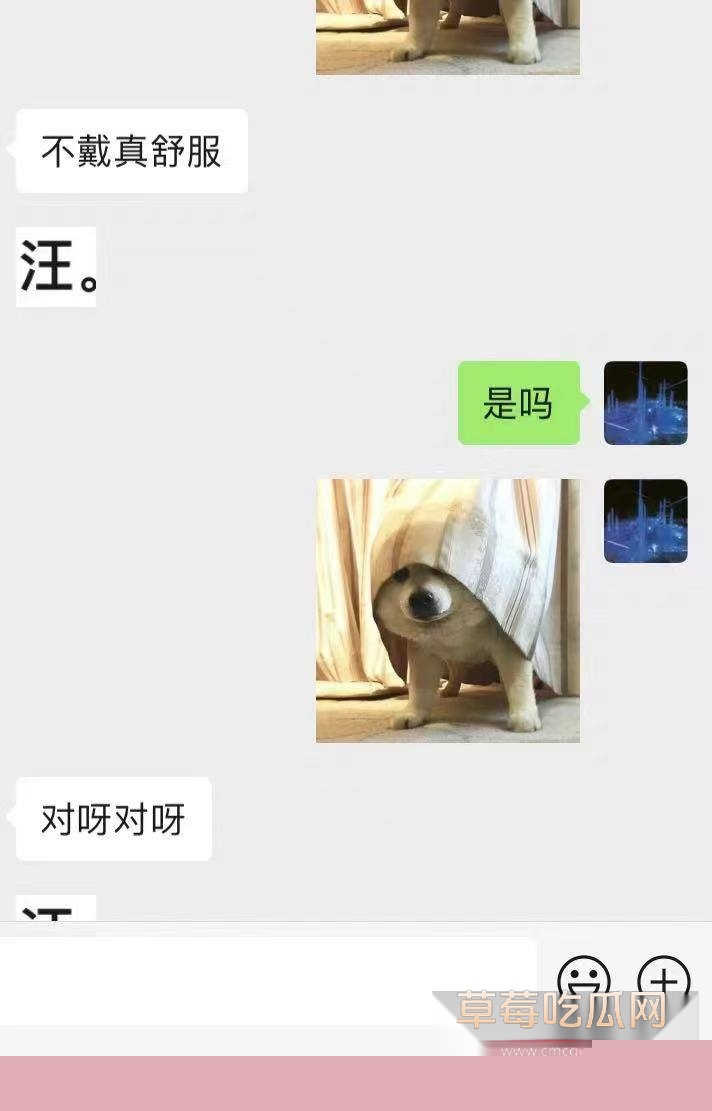Open the plus attachments menu
The width and height of the screenshot is (712, 1111).
664,979
